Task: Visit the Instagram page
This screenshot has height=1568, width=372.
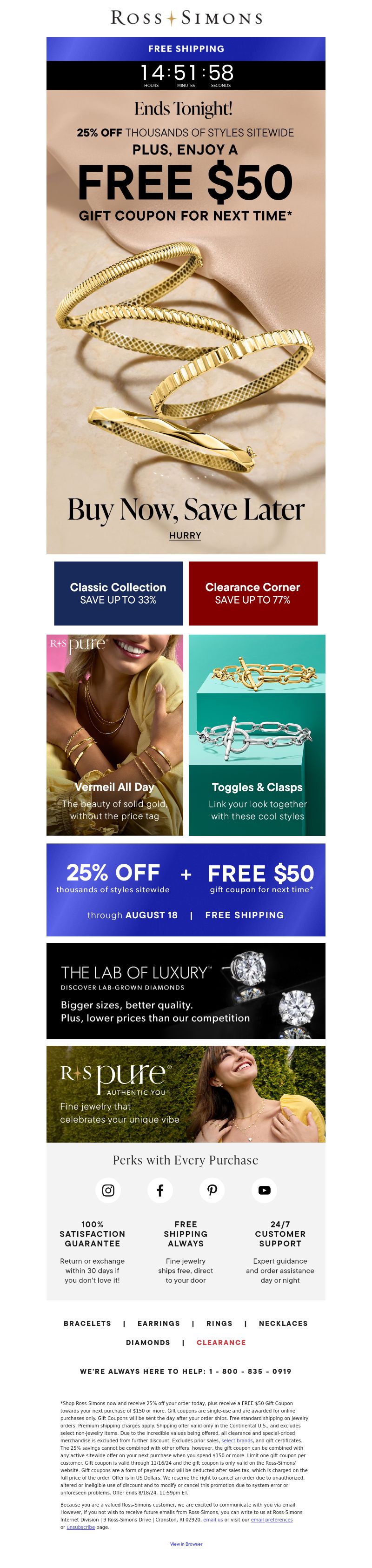Action: (x=108, y=1190)
